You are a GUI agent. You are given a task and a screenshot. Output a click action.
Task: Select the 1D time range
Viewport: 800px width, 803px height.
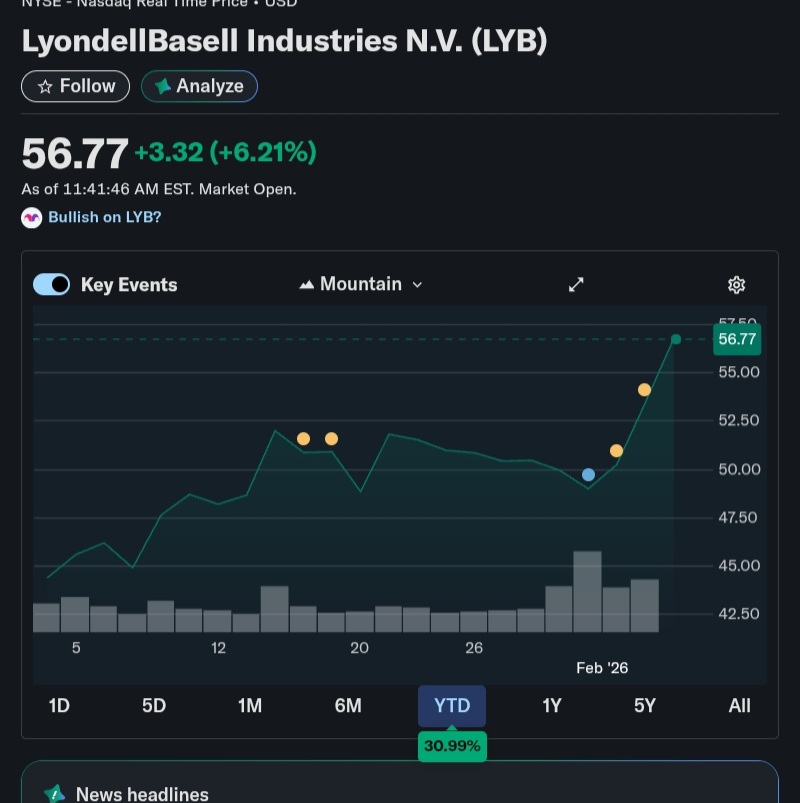[x=59, y=706]
